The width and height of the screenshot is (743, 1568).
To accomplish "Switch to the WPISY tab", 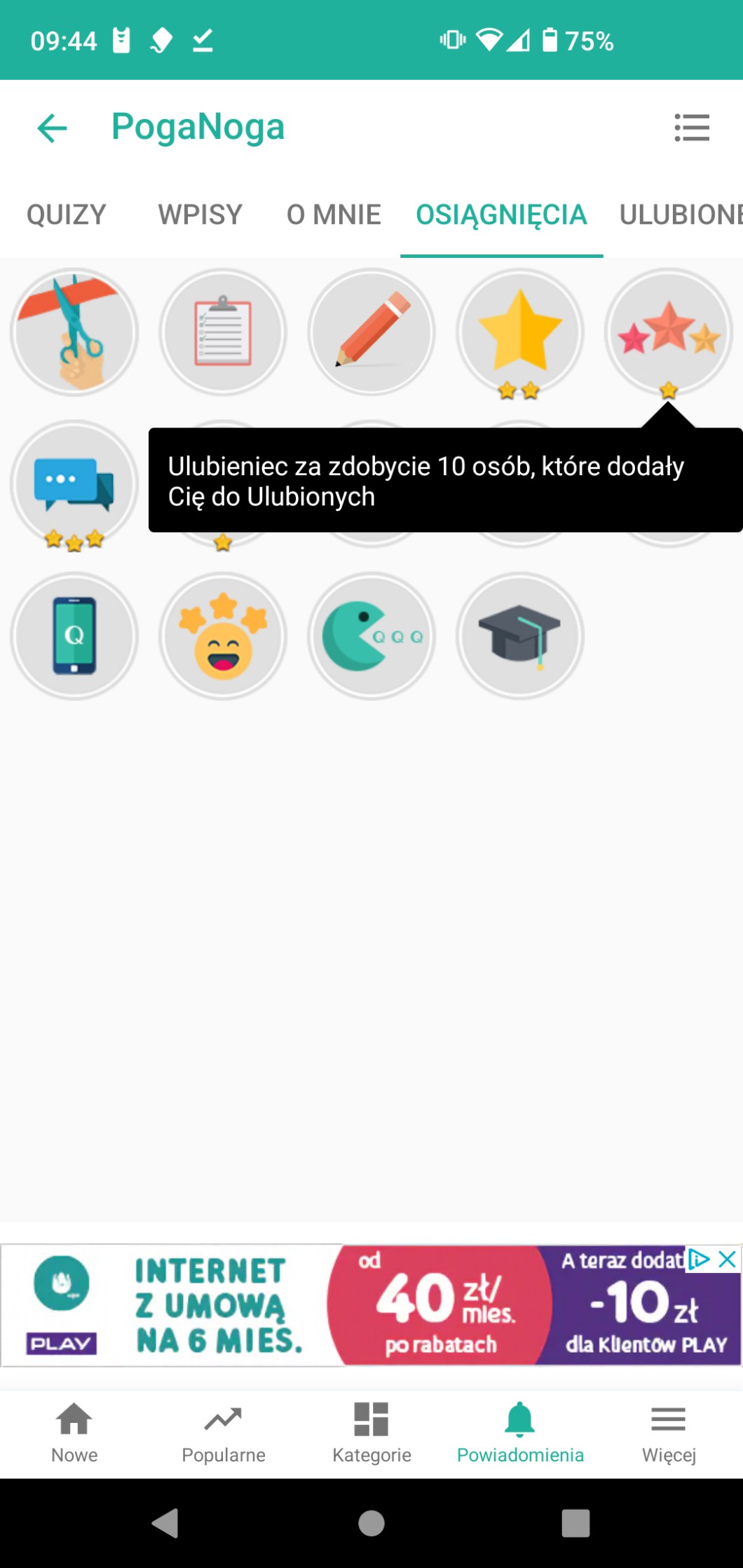I will tap(200, 214).
